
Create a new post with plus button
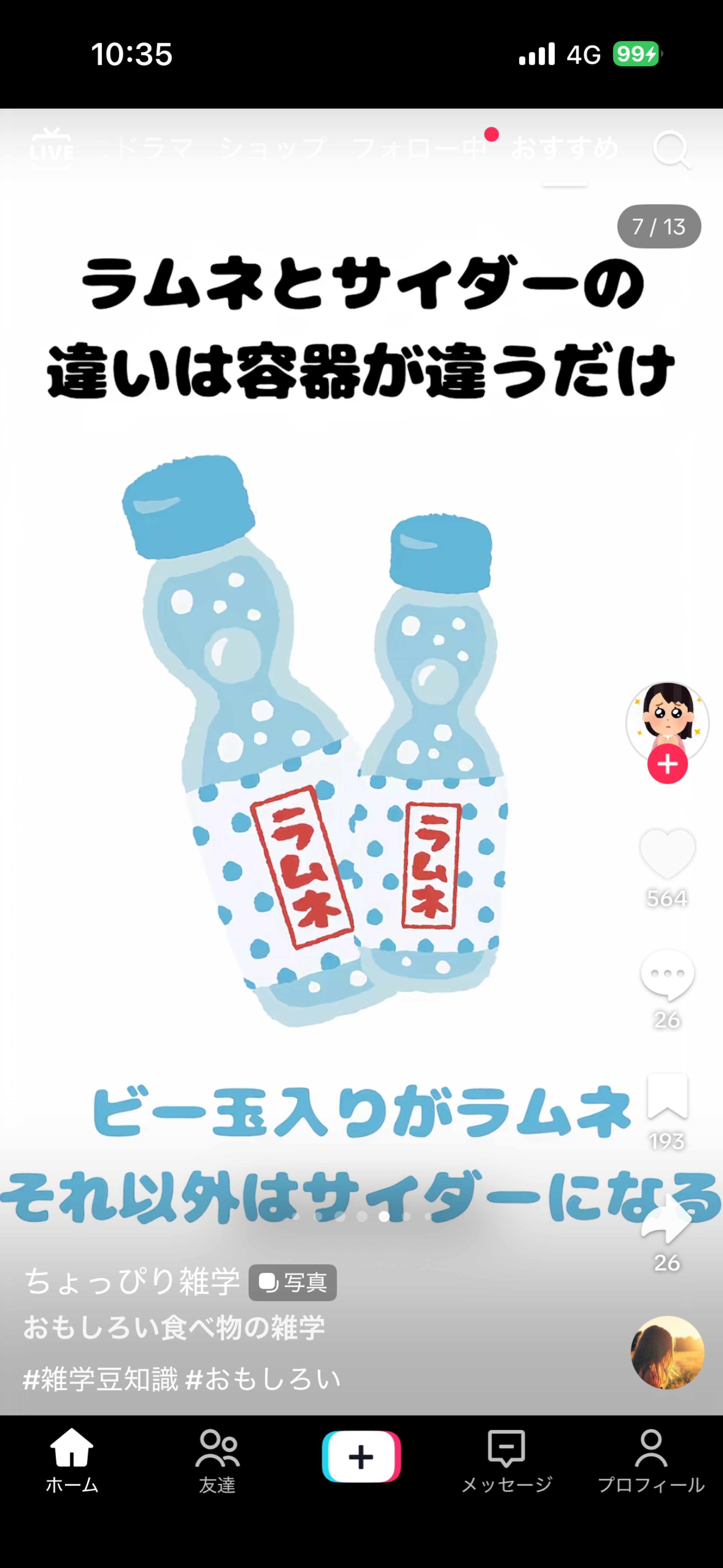(x=361, y=1457)
